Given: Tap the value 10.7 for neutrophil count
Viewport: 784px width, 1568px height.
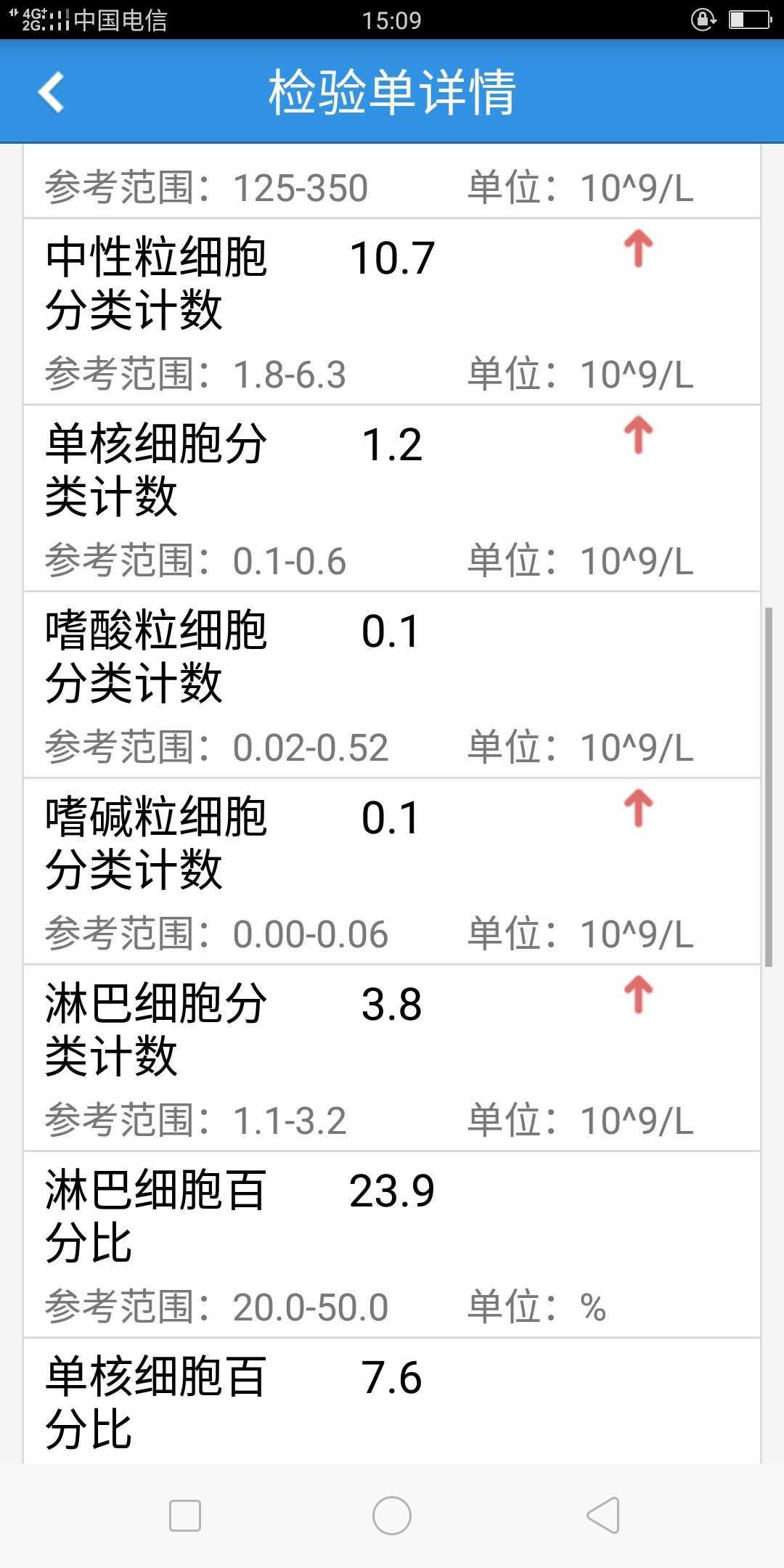Looking at the screenshot, I should pos(392,256).
